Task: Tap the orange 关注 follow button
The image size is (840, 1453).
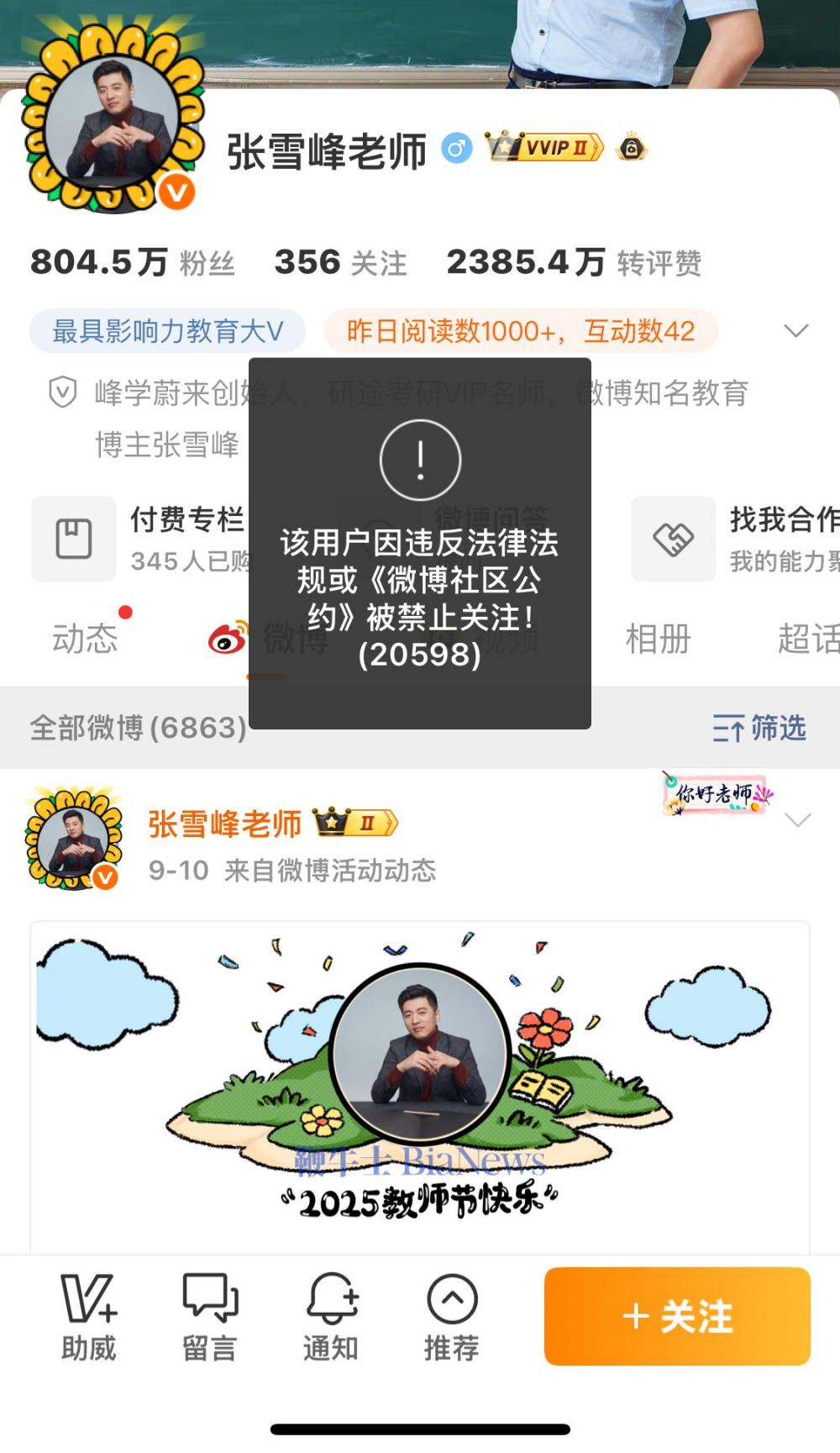Action: [677, 1316]
